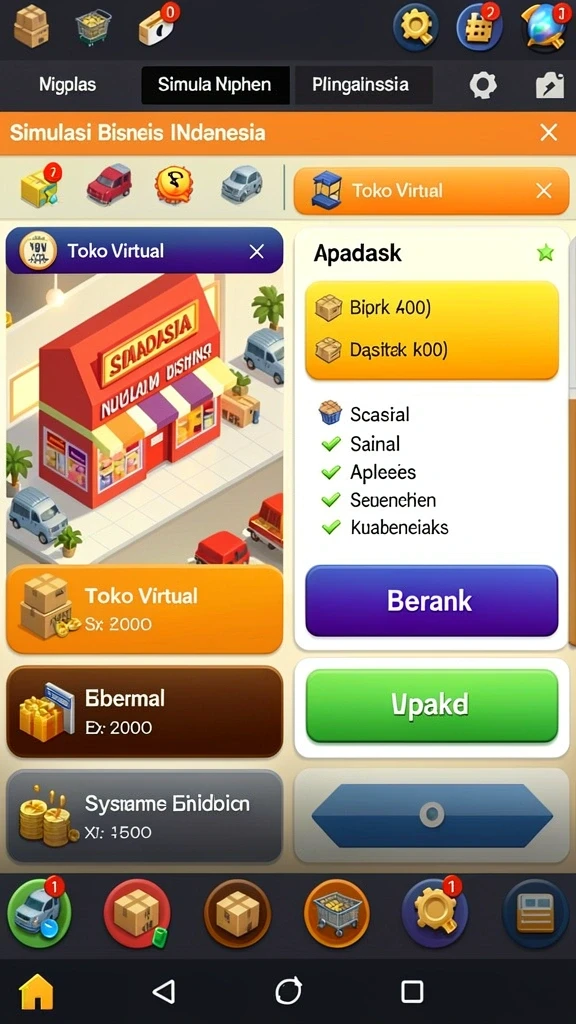
Task: Go to the home screen
Action: click(x=36, y=991)
